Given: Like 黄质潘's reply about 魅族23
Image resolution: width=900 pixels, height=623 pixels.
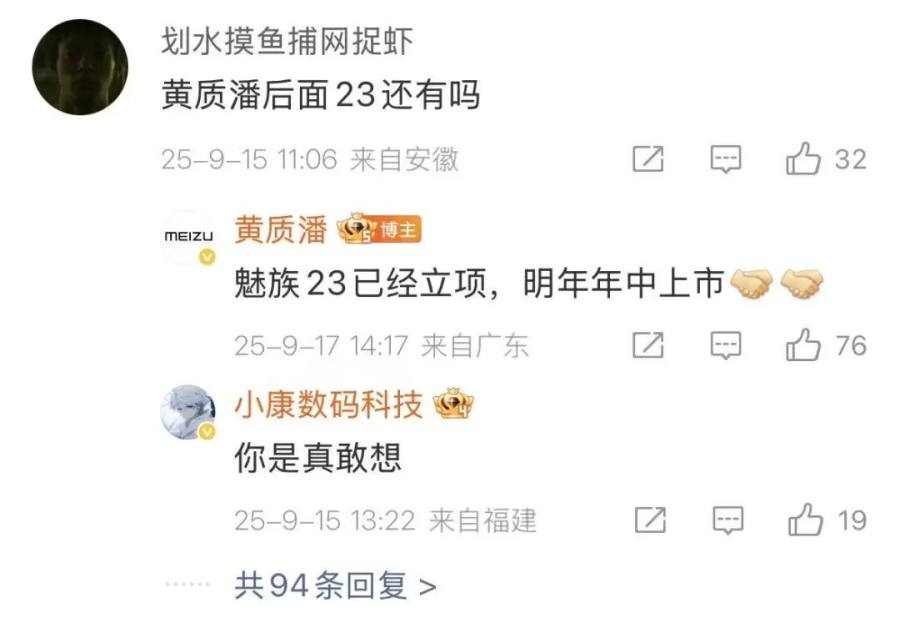Looking at the screenshot, I should (804, 345).
